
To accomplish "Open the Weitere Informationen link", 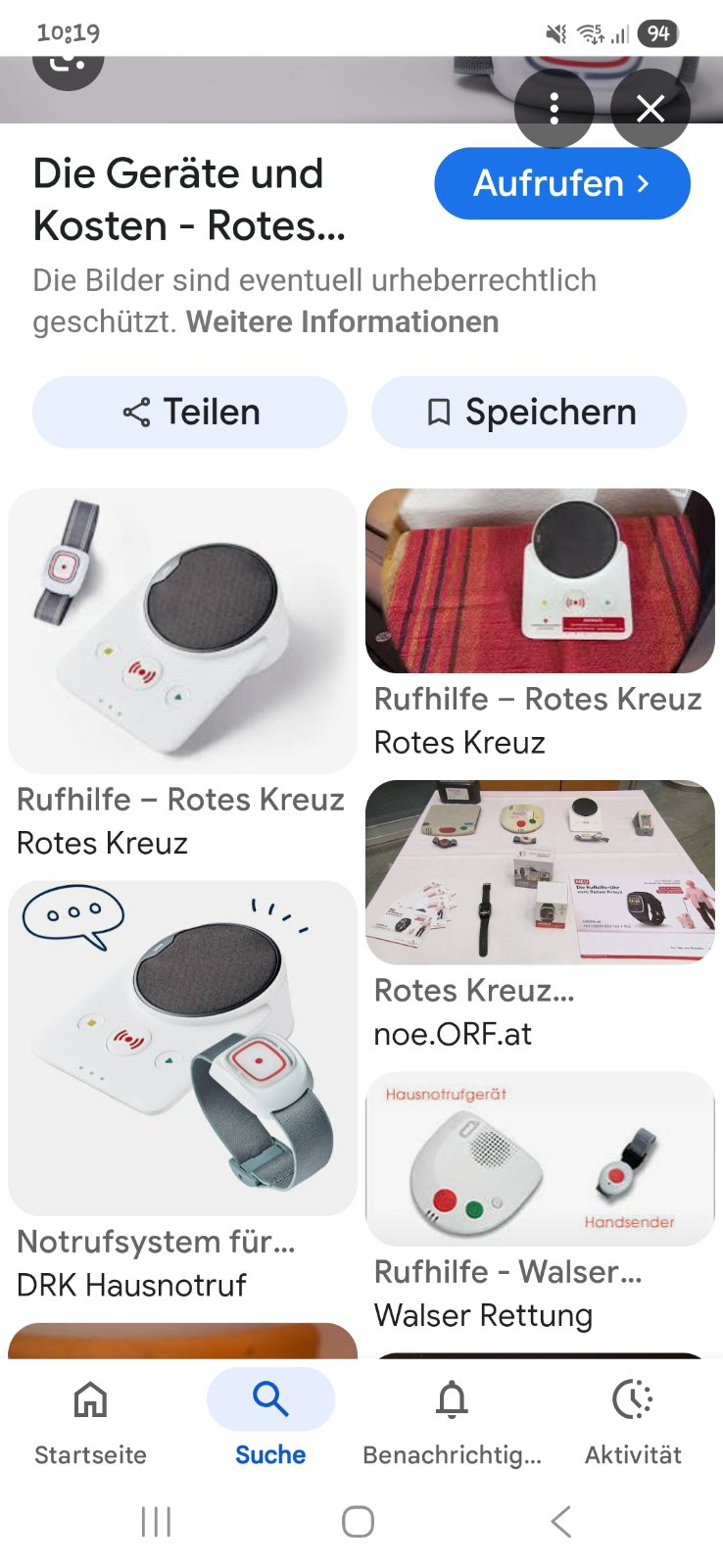I will pyautogui.click(x=342, y=321).
